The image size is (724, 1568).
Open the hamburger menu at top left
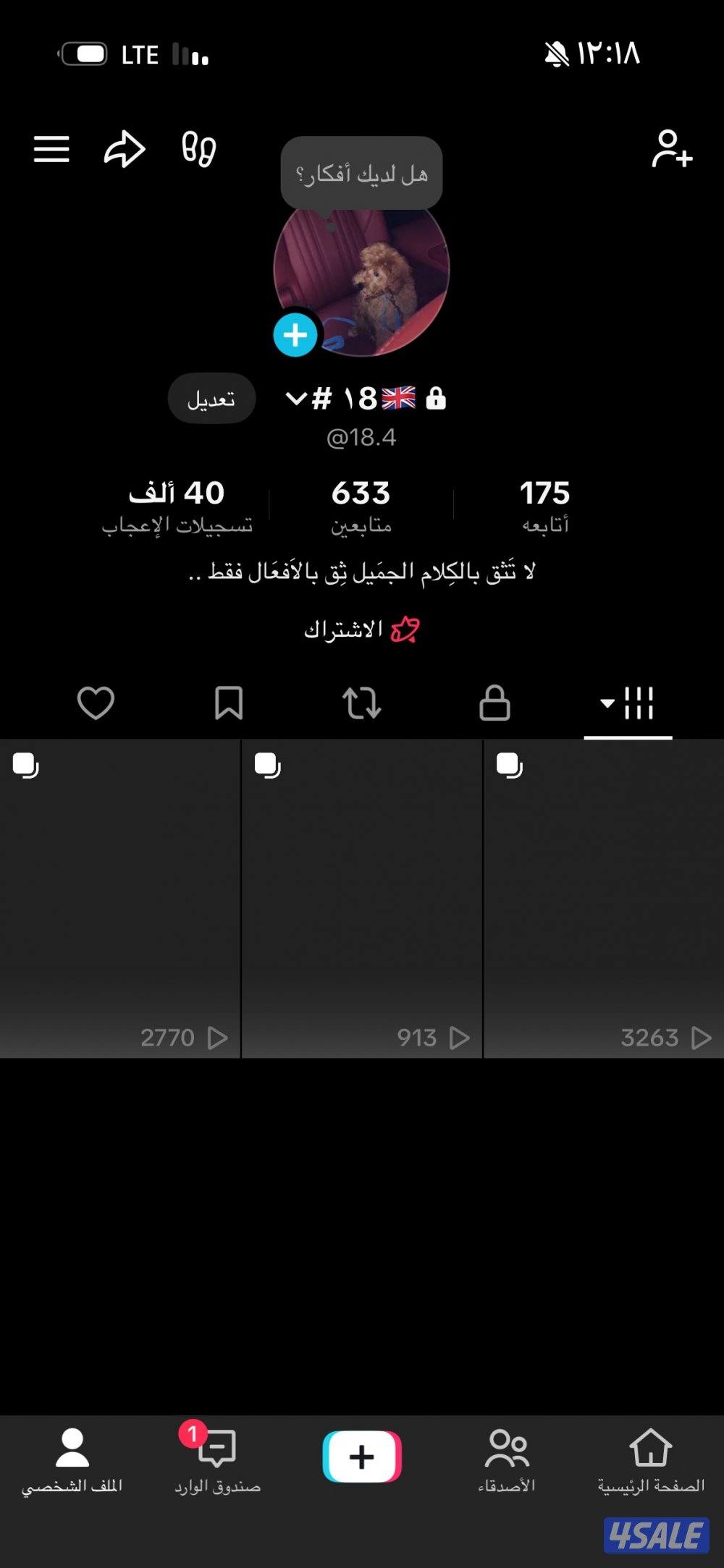[51, 150]
